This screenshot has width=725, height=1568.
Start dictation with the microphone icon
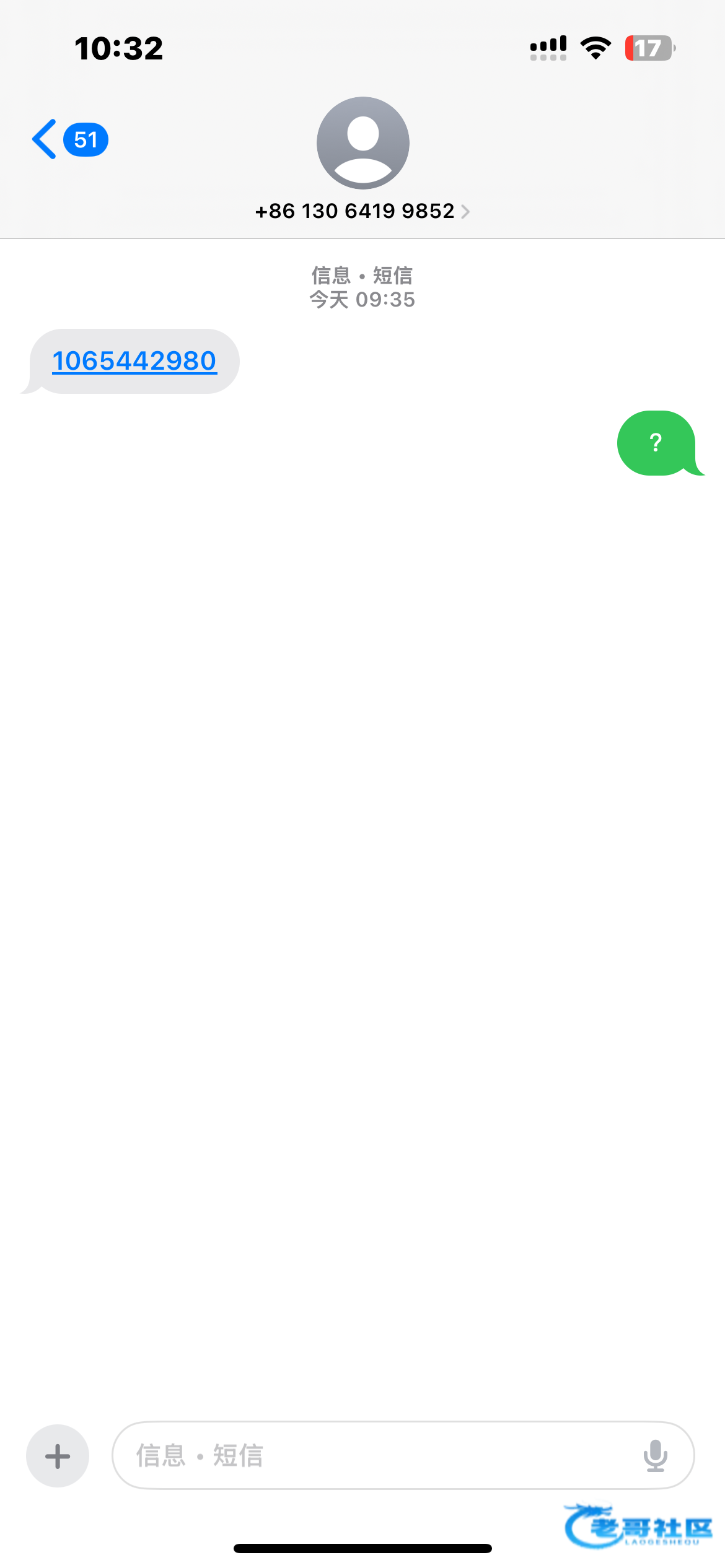point(655,1455)
